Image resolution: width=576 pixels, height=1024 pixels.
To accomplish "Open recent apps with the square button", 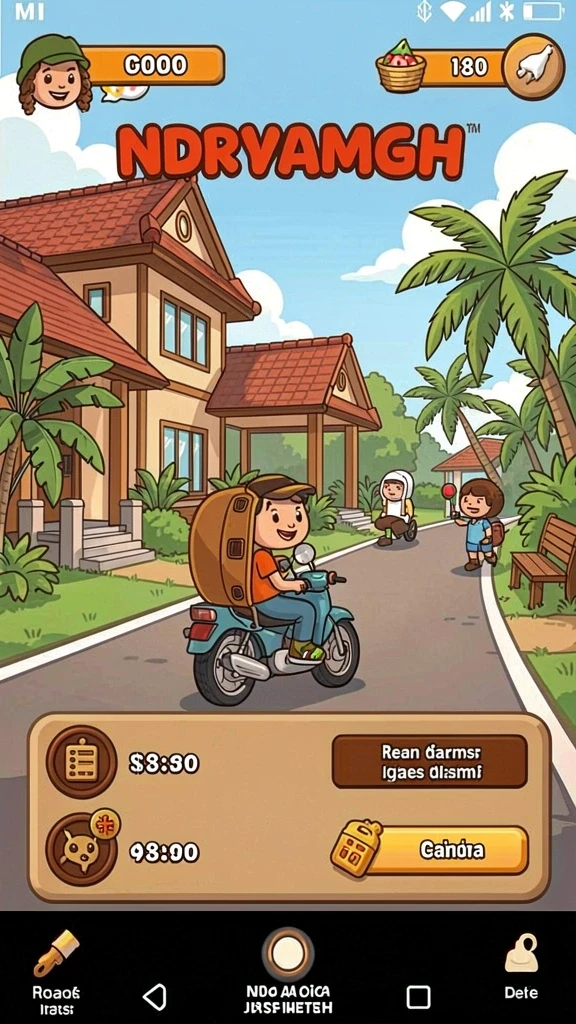I will click(x=419, y=997).
